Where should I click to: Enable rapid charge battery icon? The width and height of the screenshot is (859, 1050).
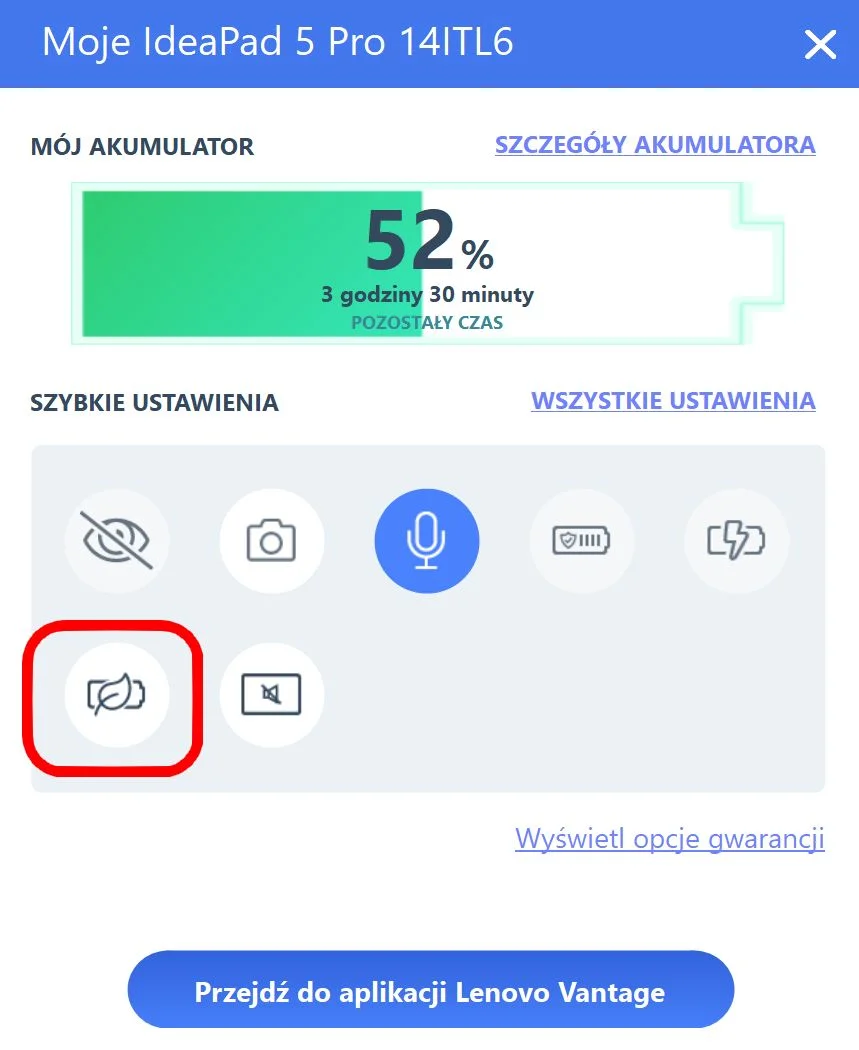point(737,541)
